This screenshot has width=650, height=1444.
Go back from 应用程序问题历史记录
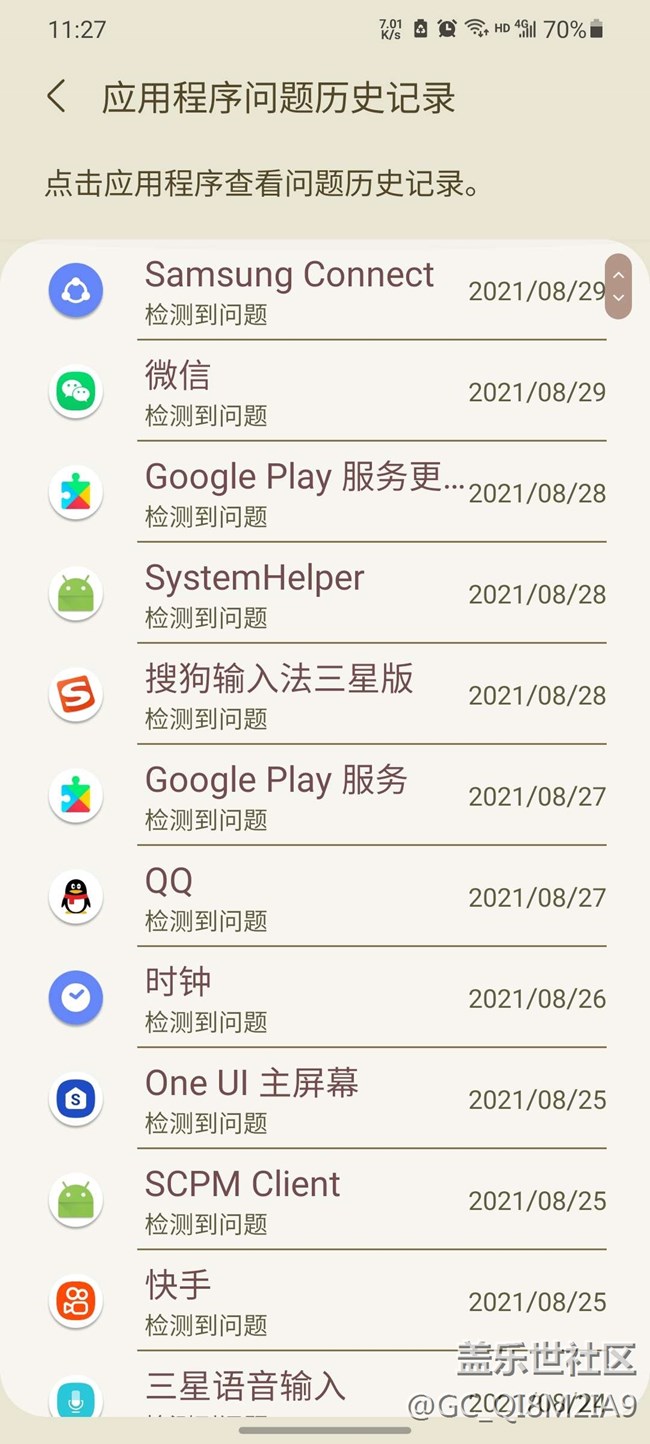(57, 98)
